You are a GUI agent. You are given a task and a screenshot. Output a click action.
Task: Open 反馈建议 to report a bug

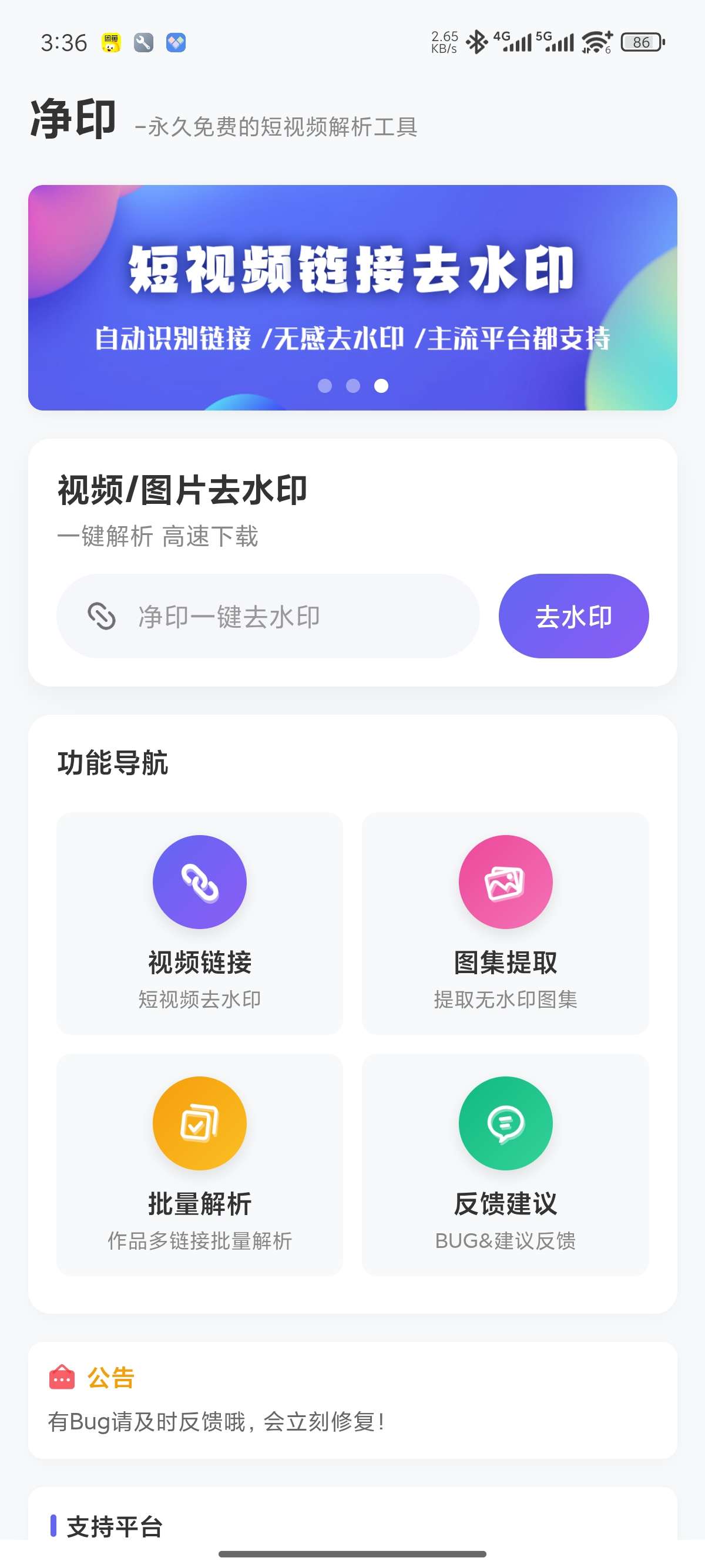(505, 1164)
